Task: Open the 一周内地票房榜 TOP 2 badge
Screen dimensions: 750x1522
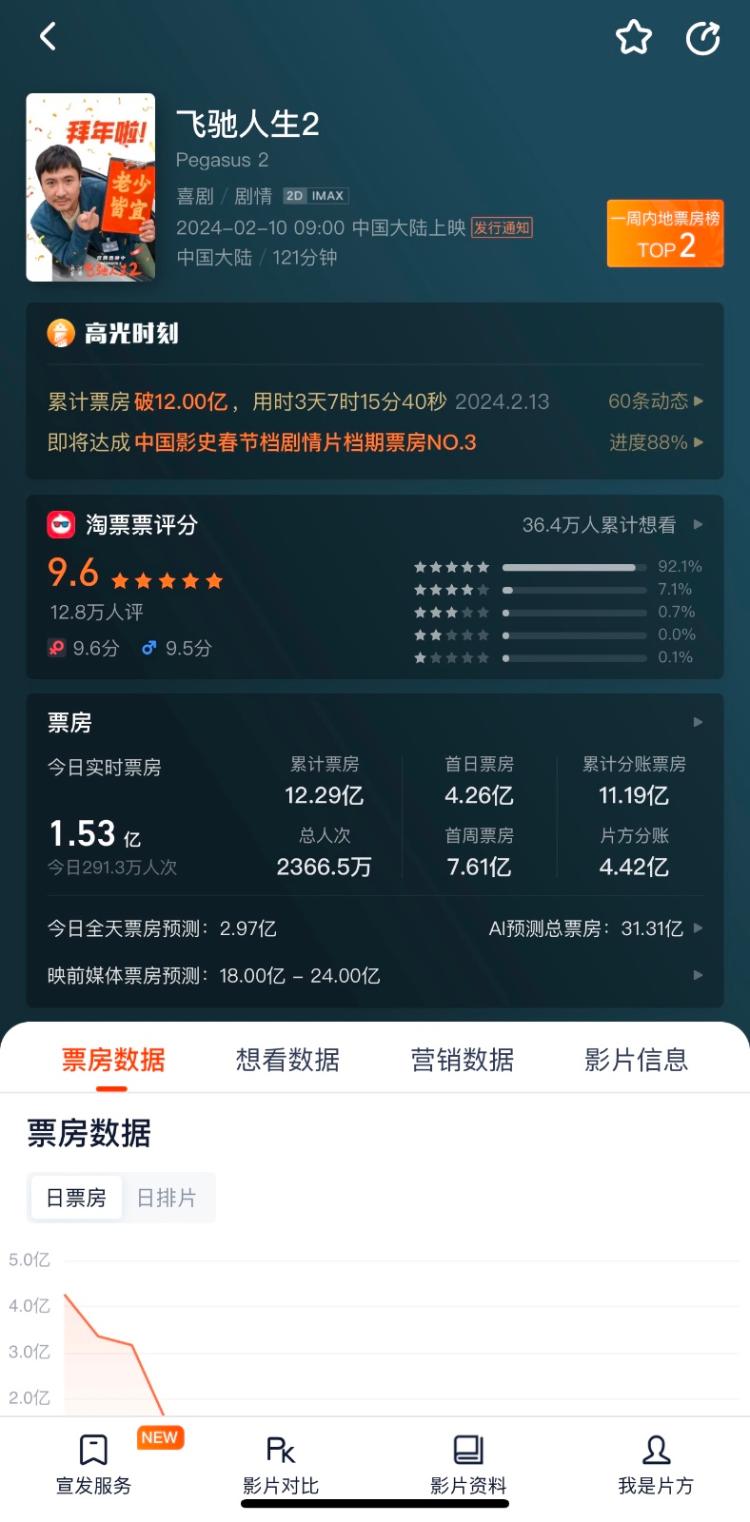Action: [x=665, y=233]
